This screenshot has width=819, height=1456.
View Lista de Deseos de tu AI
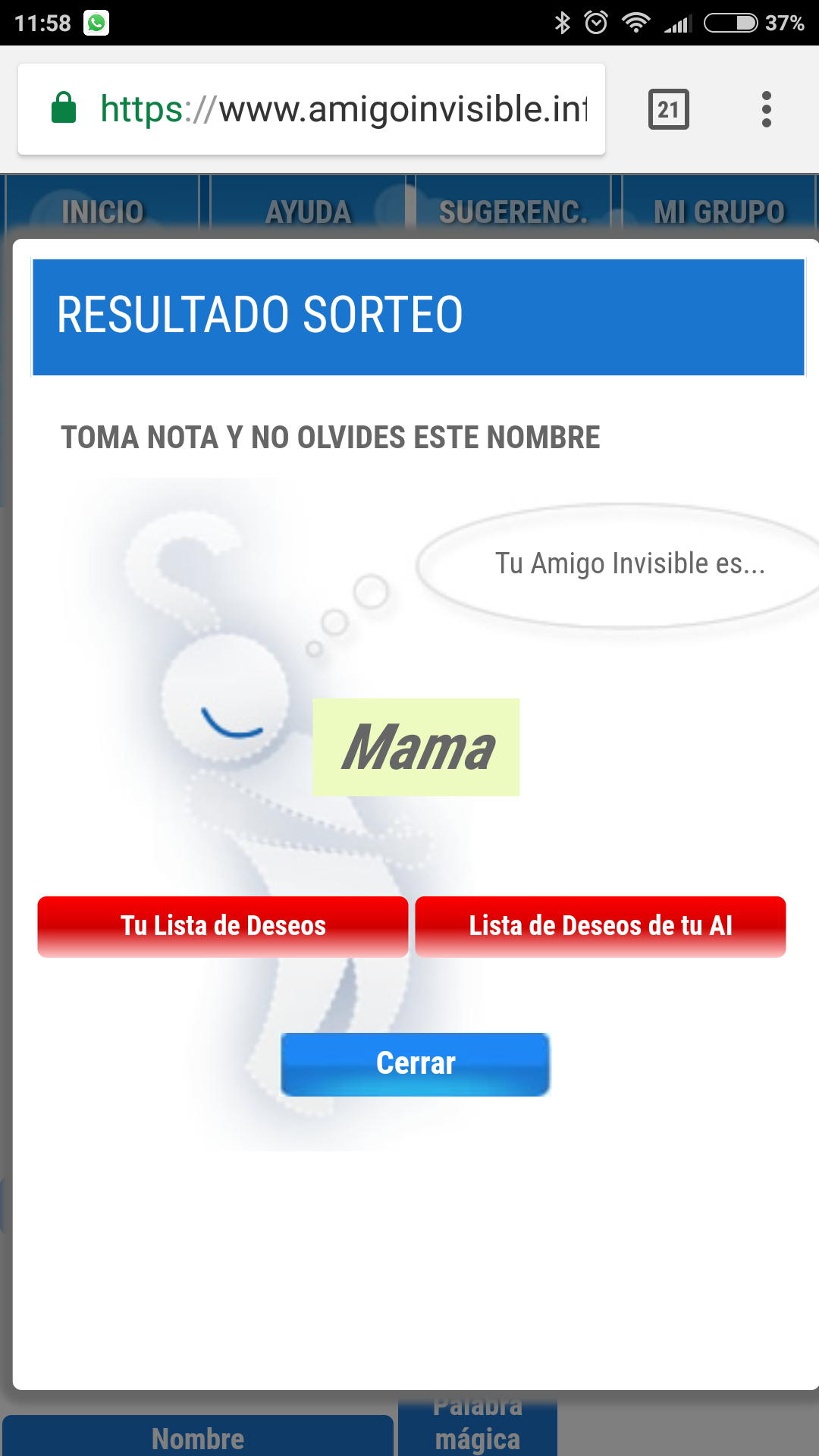pos(601,927)
